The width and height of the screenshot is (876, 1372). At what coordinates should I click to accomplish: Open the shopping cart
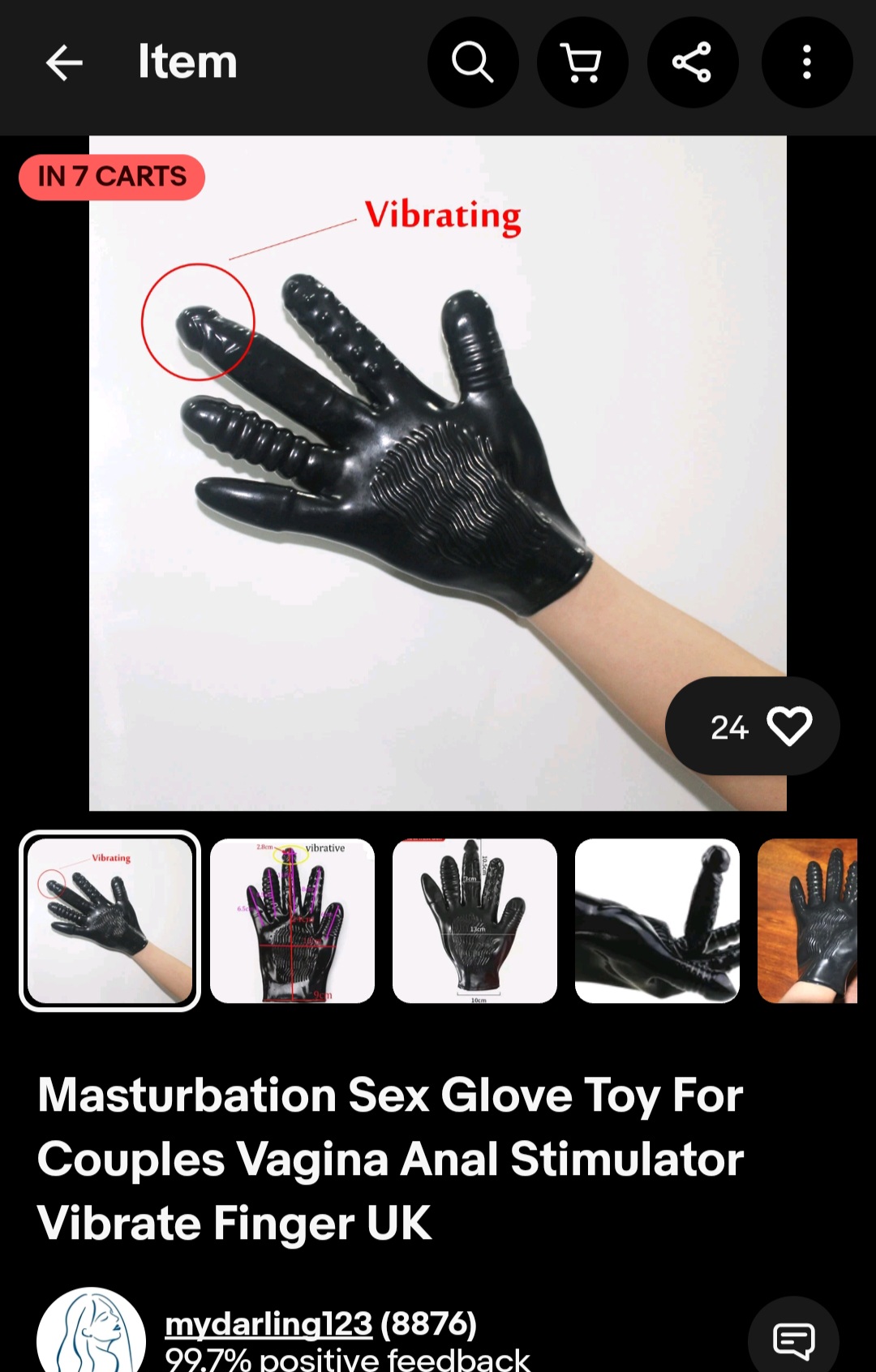coord(582,62)
